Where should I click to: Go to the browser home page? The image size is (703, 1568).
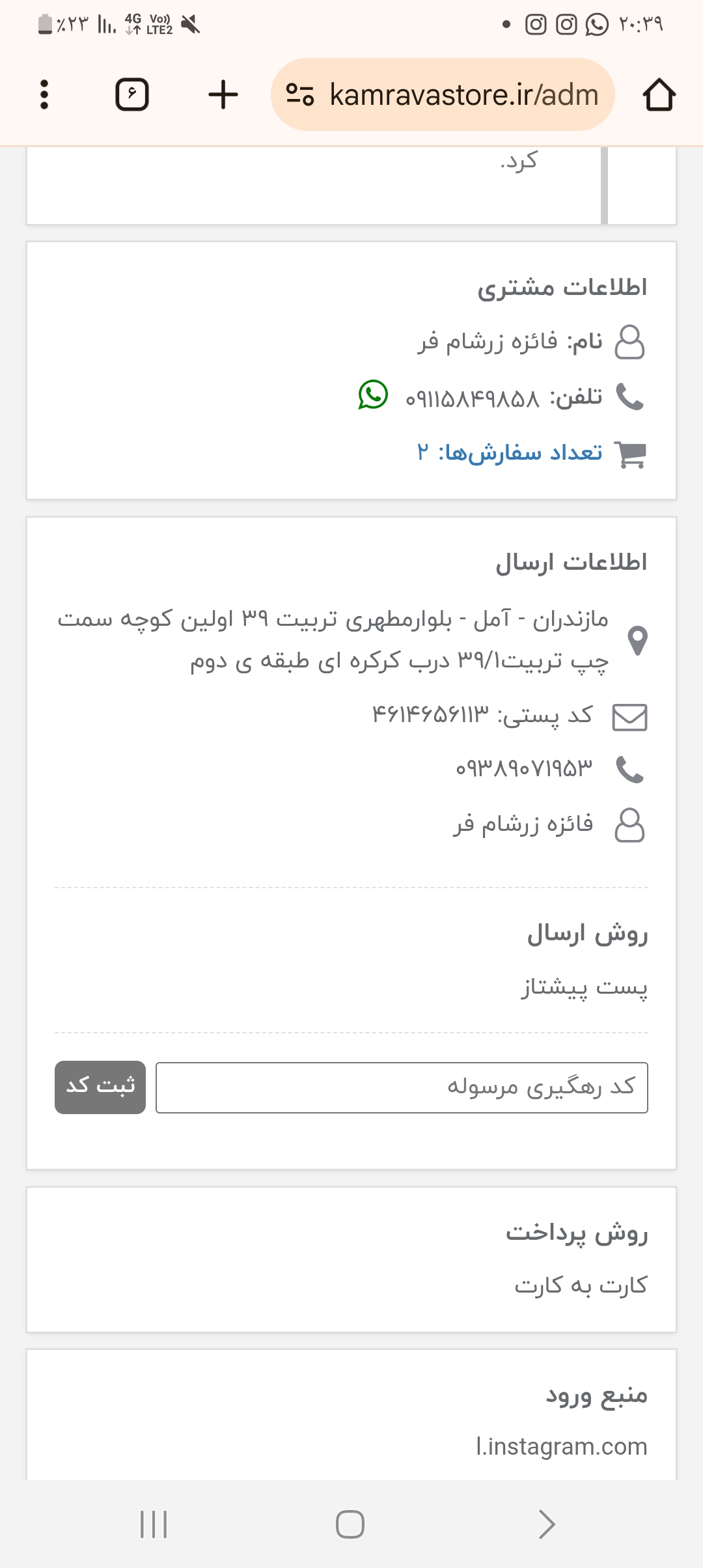click(659, 94)
